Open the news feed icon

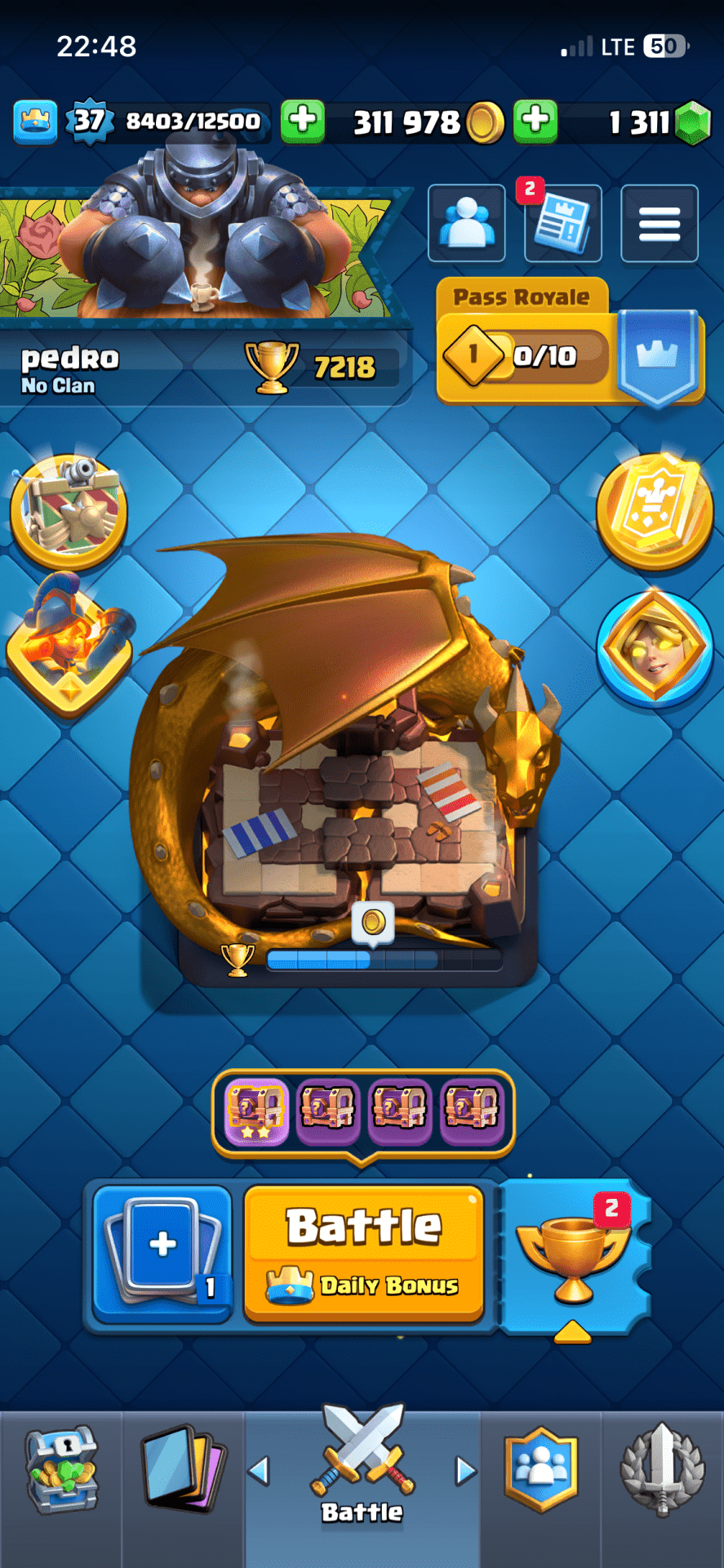point(562,224)
